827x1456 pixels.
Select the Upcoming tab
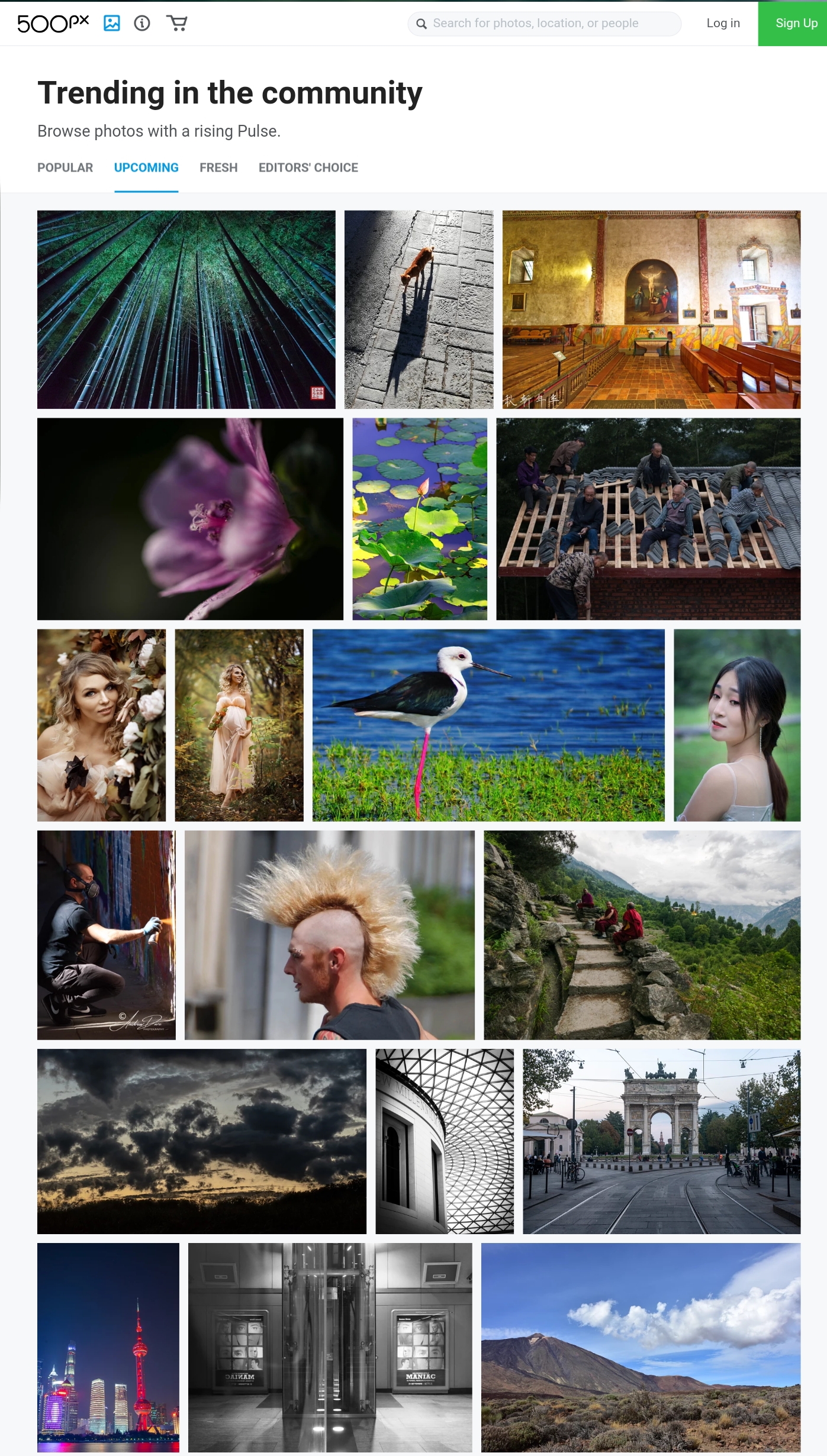[x=146, y=167]
